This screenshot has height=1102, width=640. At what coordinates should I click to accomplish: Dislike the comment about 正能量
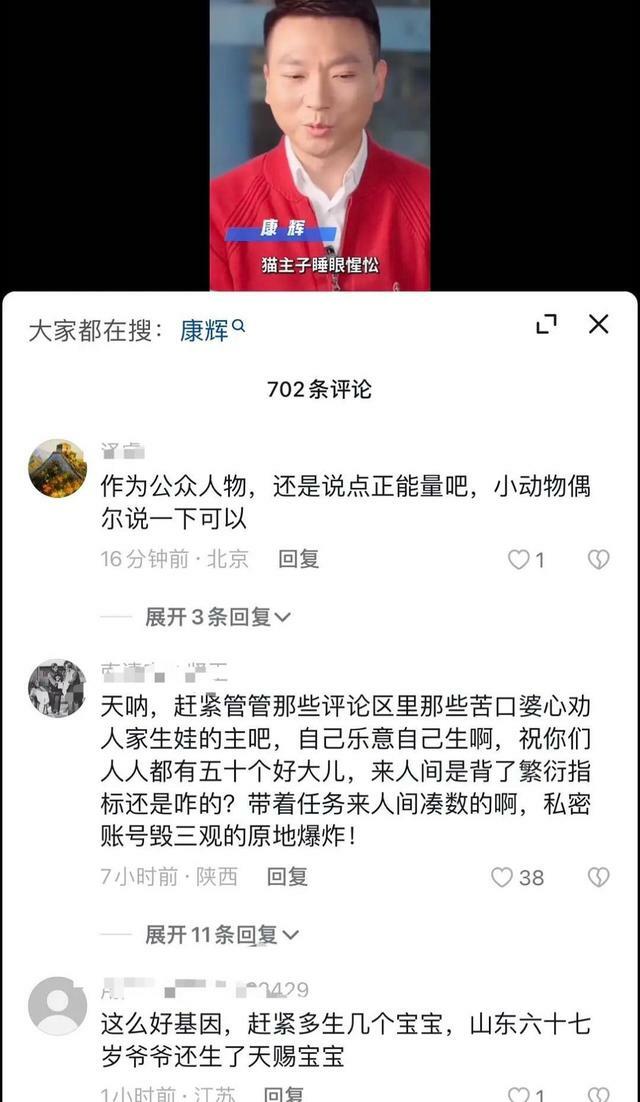click(x=598, y=560)
